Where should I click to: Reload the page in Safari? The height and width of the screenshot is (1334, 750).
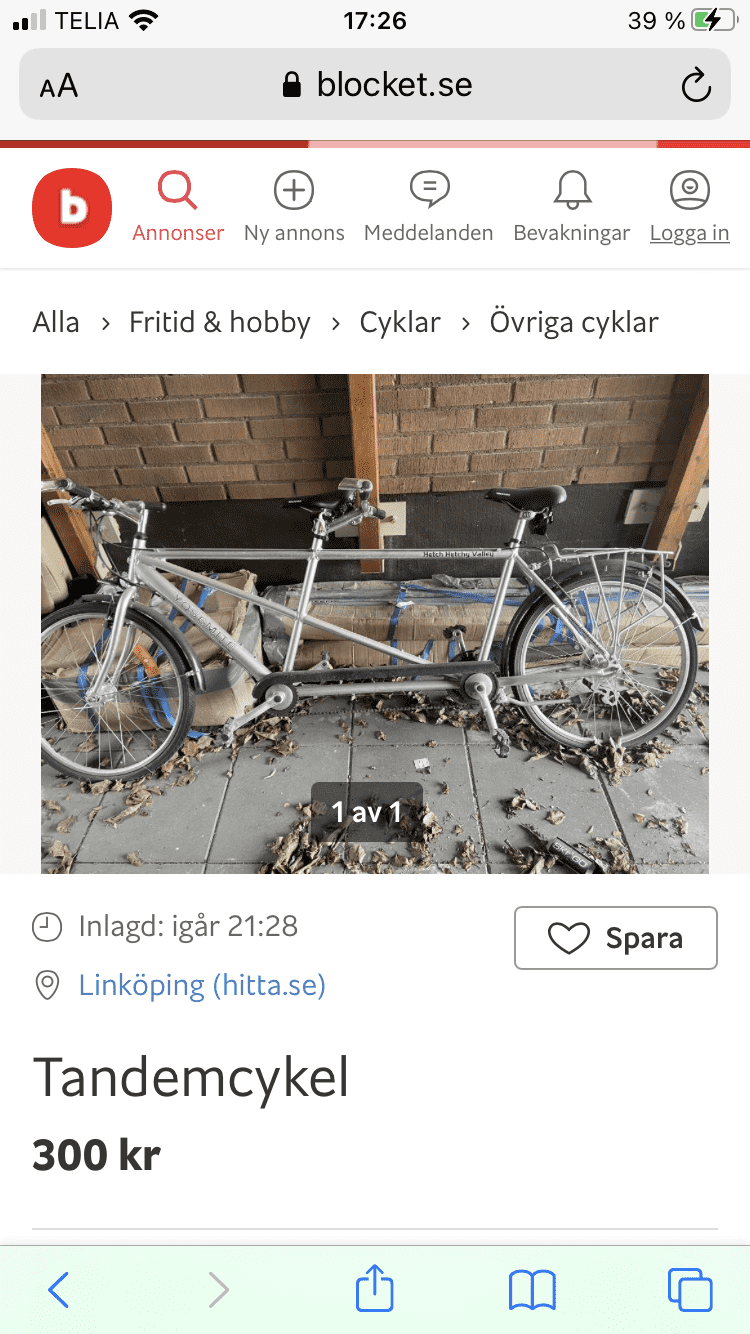[x=695, y=85]
